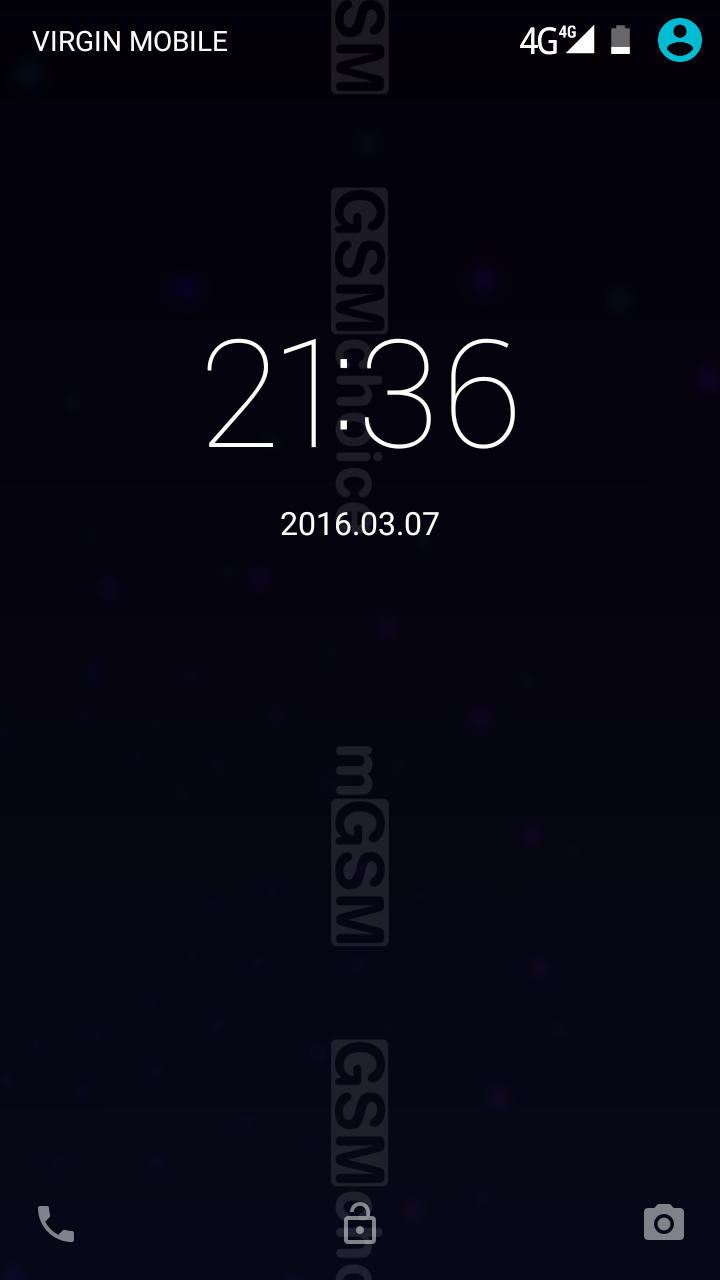
Task: Open the user profile switcher icon
Action: point(679,40)
